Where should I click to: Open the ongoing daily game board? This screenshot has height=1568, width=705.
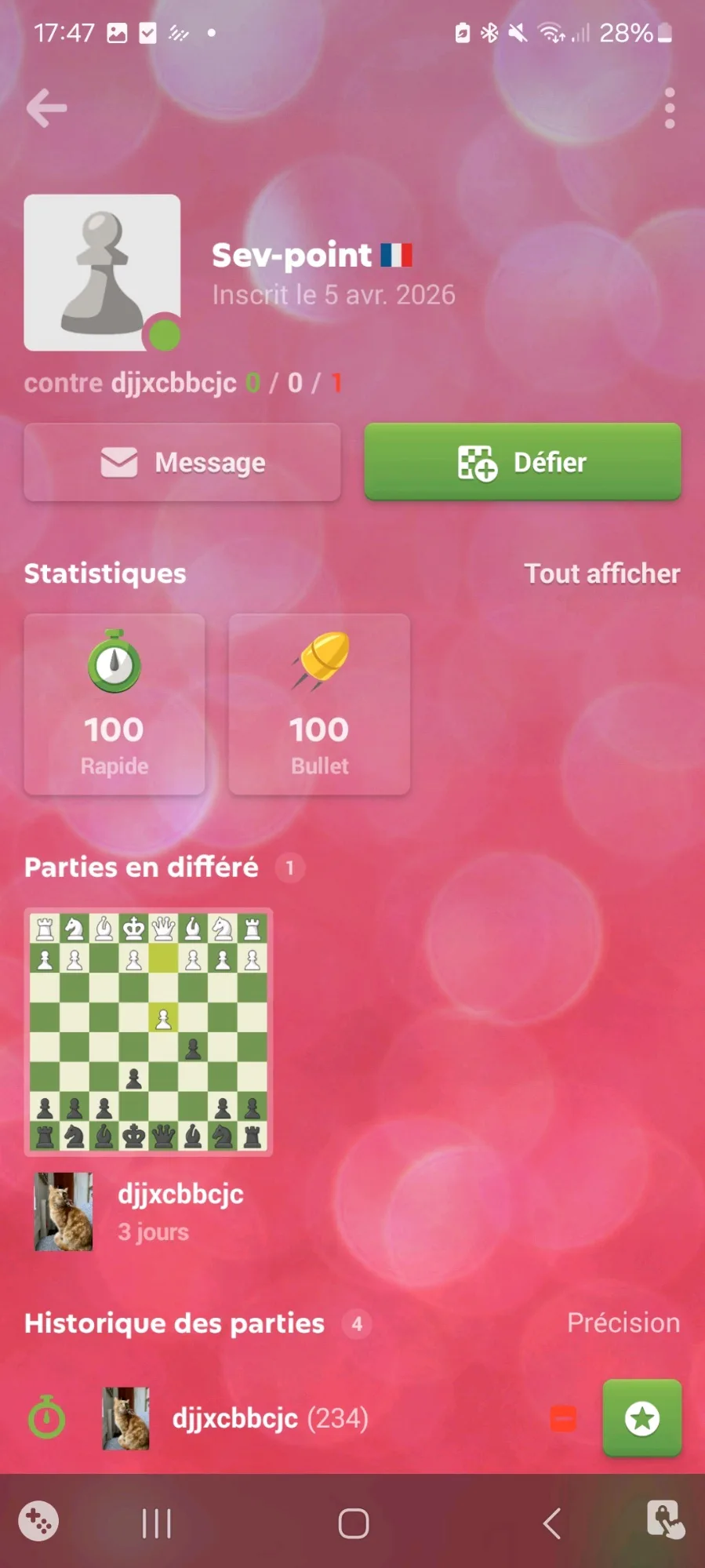coord(149,1031)
